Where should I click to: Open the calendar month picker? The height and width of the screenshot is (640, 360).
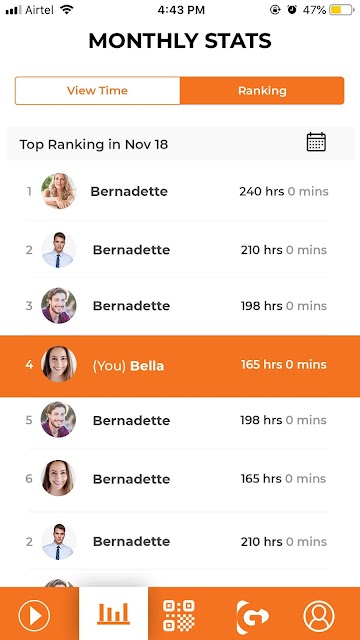316,142
